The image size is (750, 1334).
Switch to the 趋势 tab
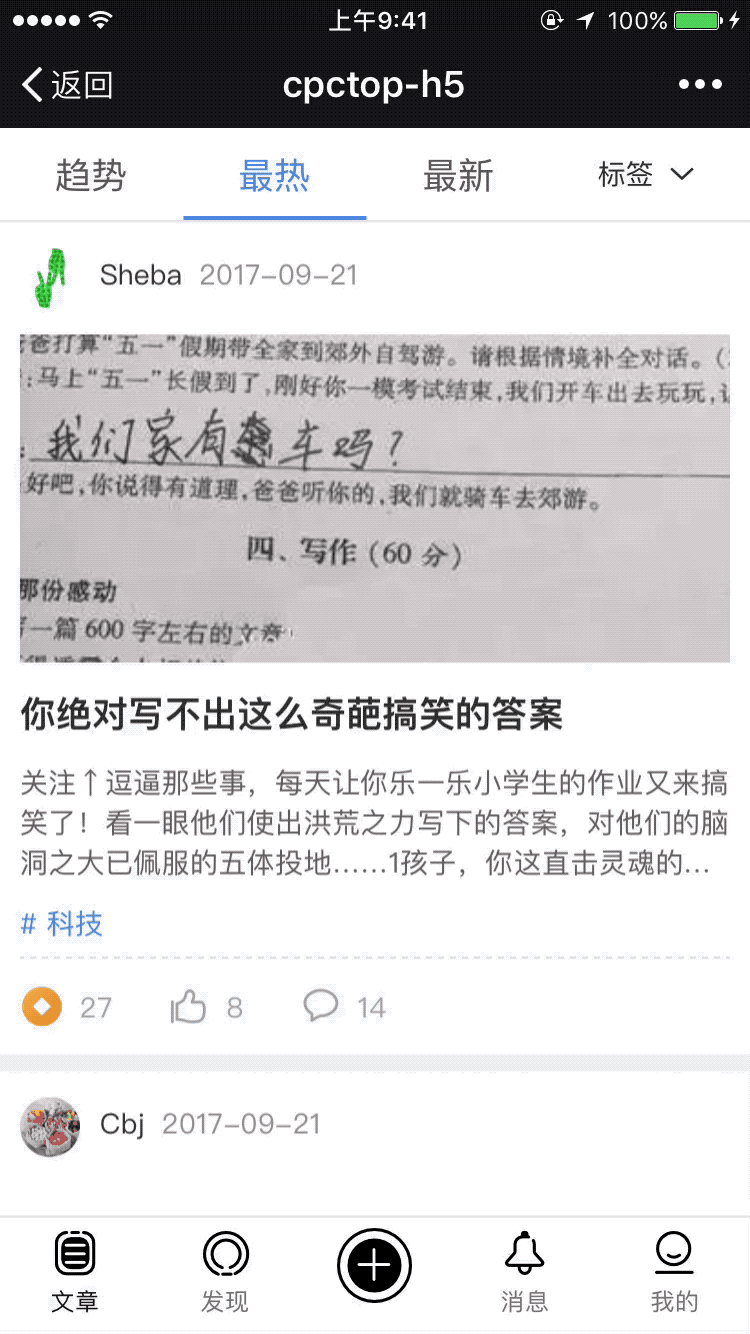(91, 176)
